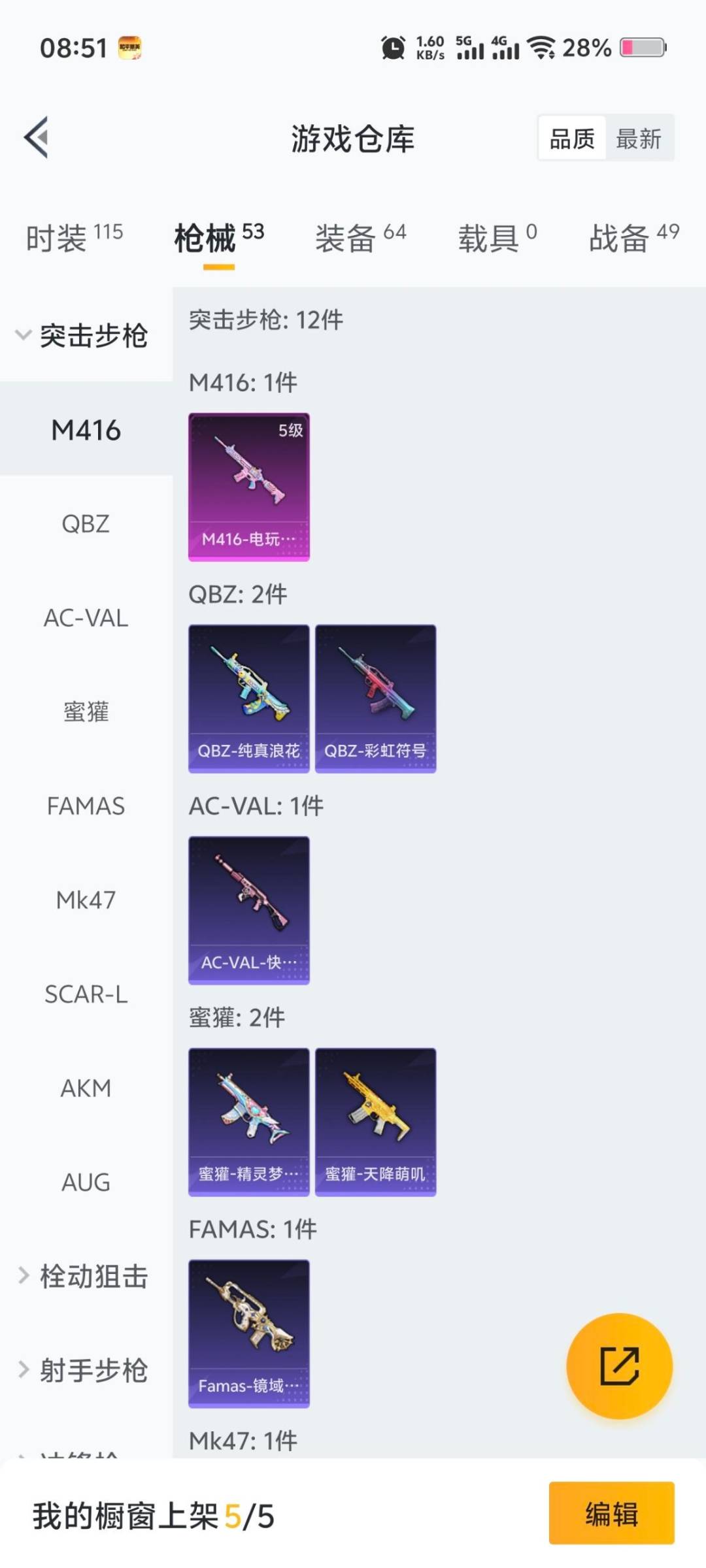Go back from 游戏仓库
The width and height of the screenshot is (706, 1568).
(37, 137)
